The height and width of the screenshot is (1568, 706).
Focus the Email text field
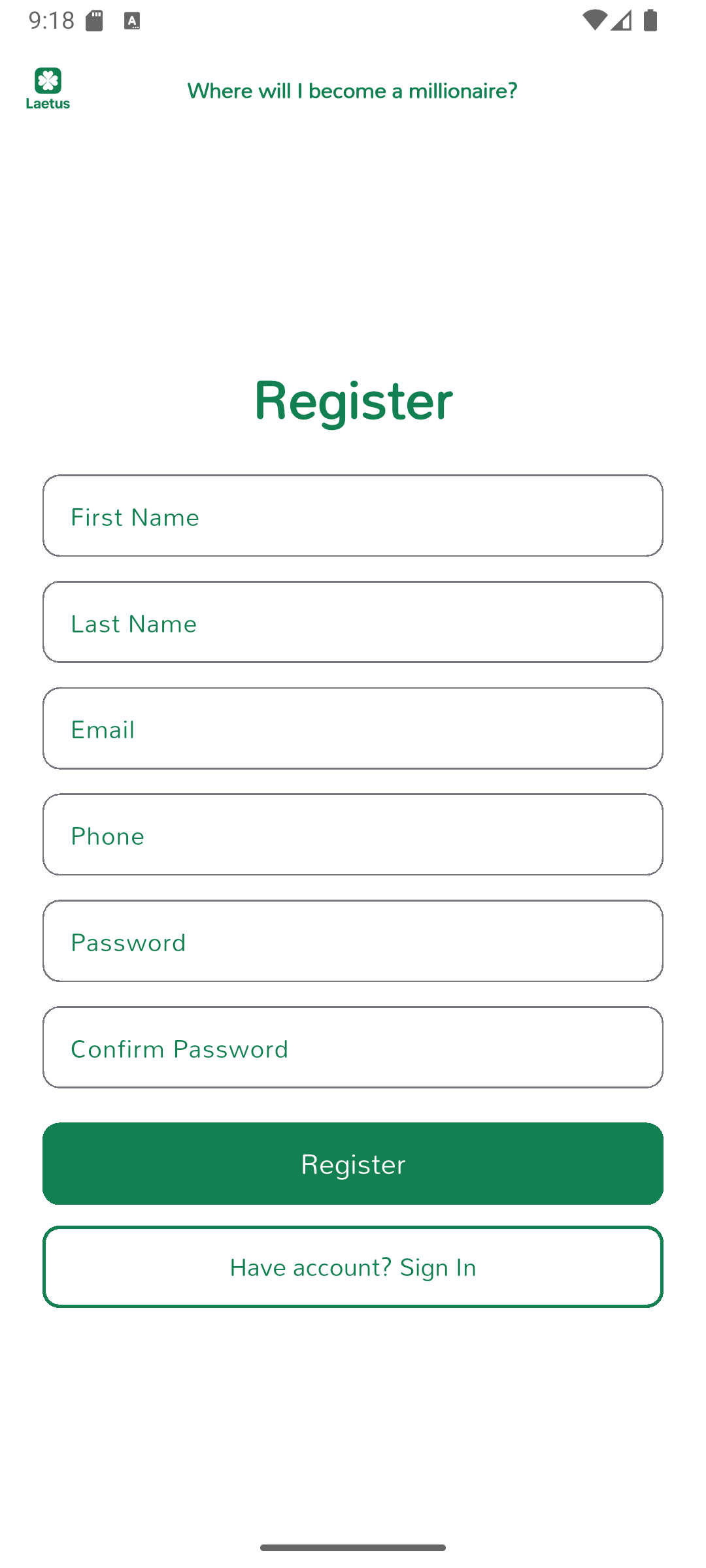(x=353, y=728)
